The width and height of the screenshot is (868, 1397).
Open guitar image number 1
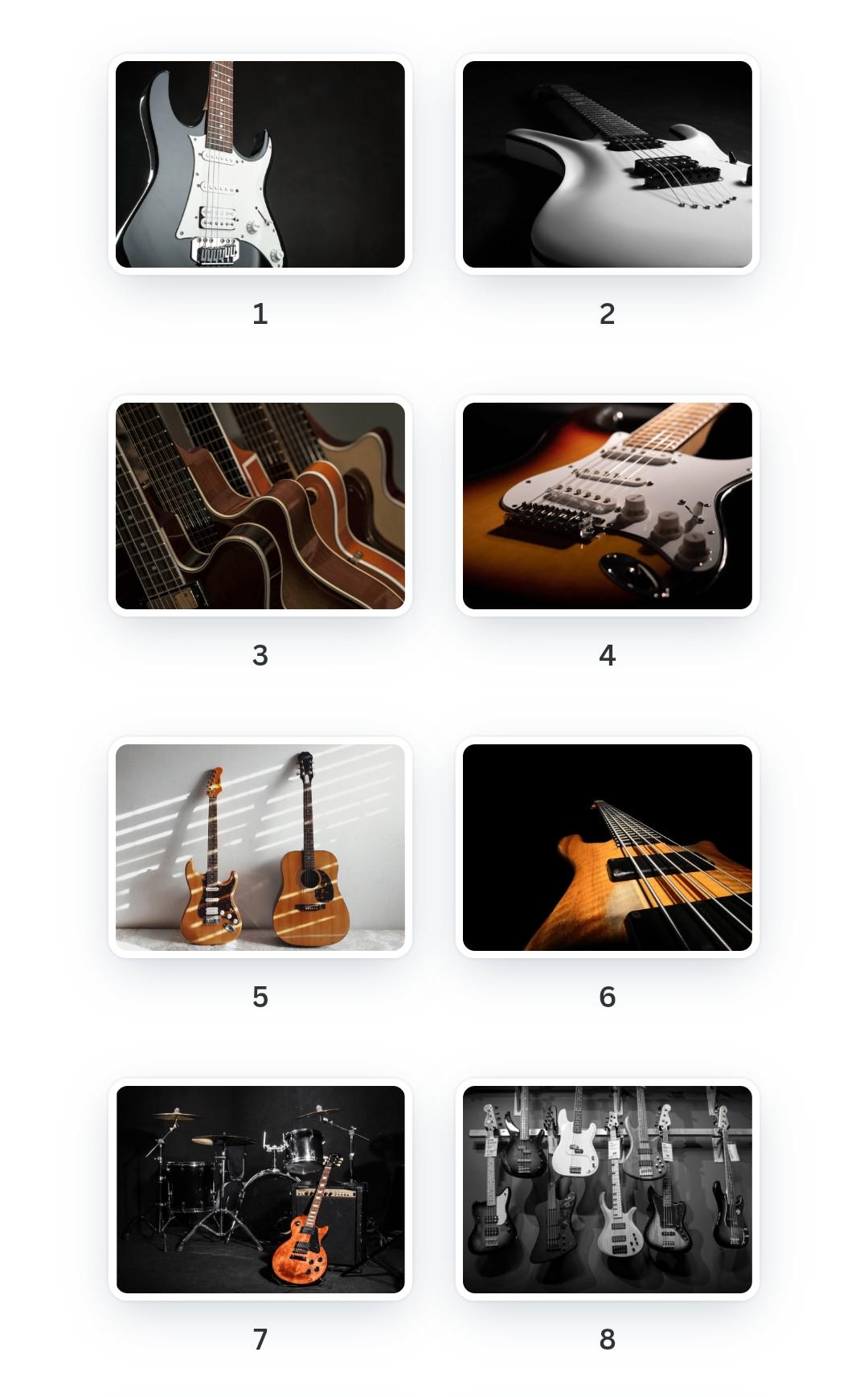coord(260,164)
